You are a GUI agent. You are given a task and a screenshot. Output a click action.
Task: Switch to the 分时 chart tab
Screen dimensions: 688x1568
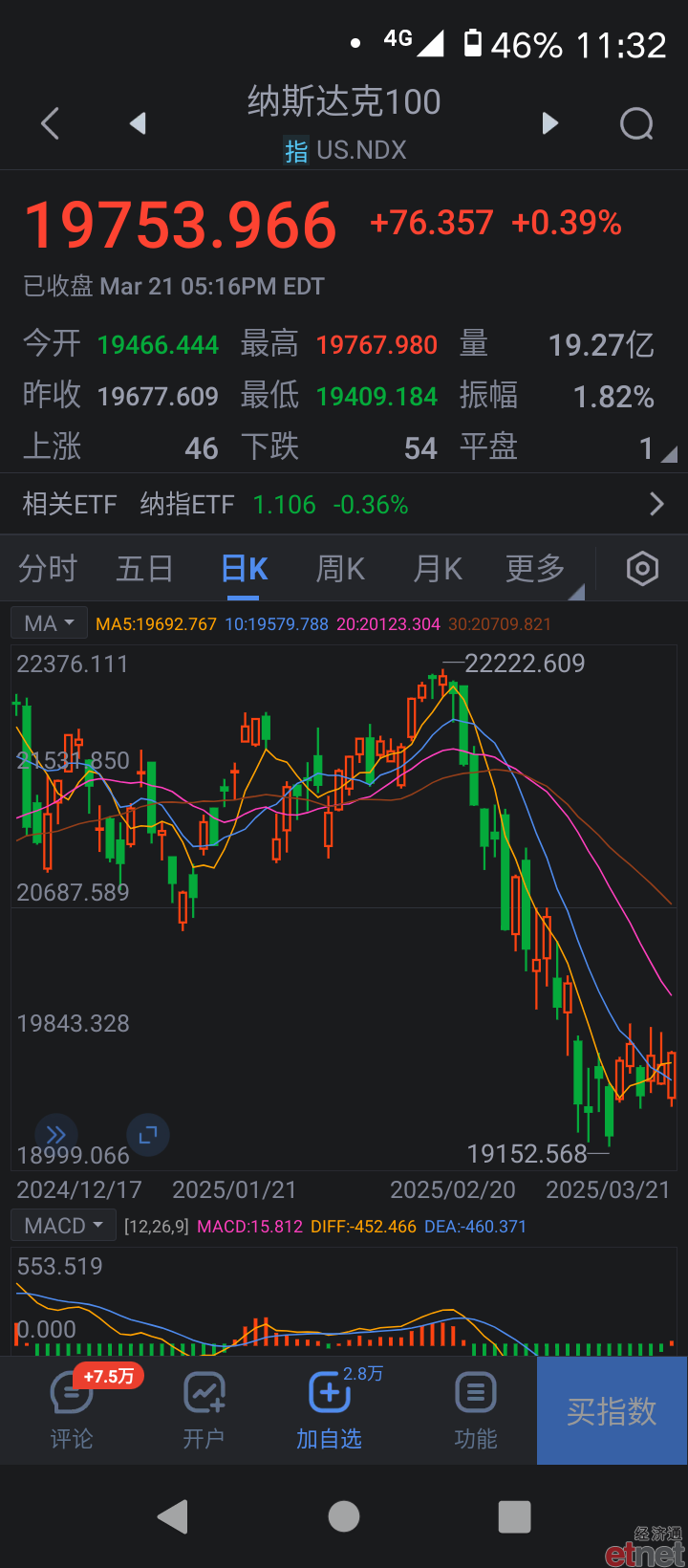point(48,569)
